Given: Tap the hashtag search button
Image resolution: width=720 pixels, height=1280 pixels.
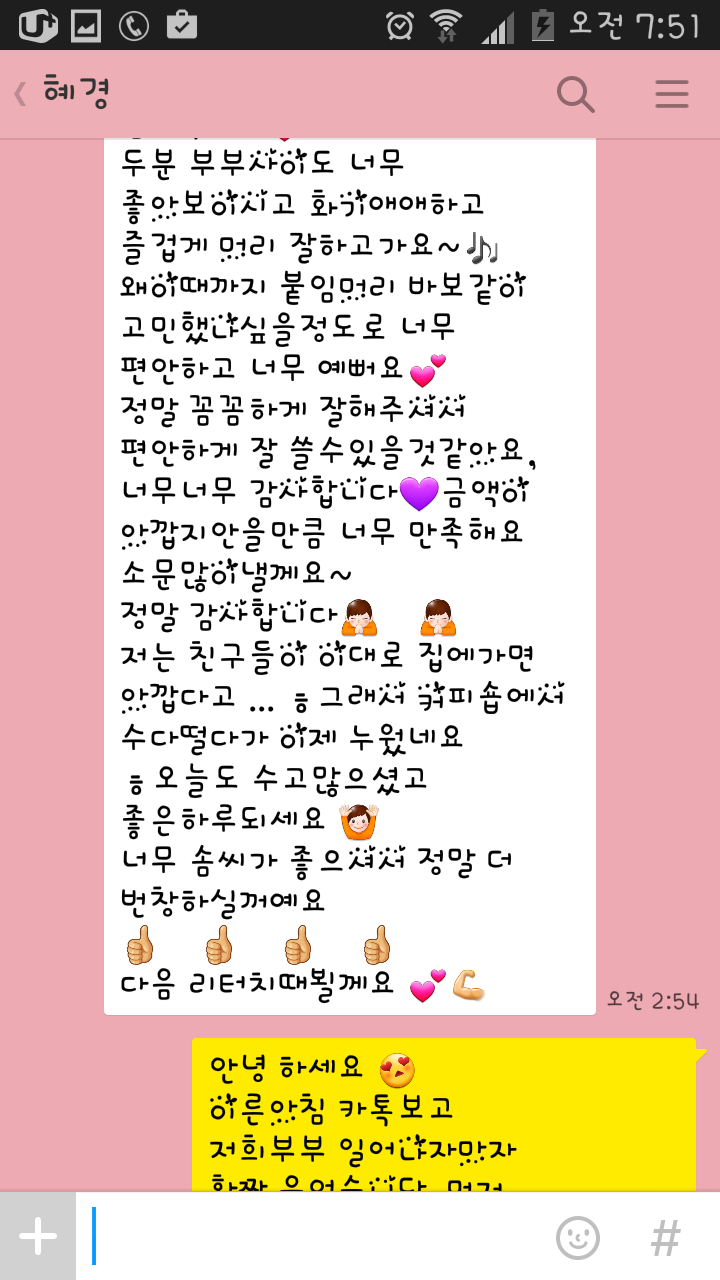Looking at the screenshot, I should tap(665, 1237).
